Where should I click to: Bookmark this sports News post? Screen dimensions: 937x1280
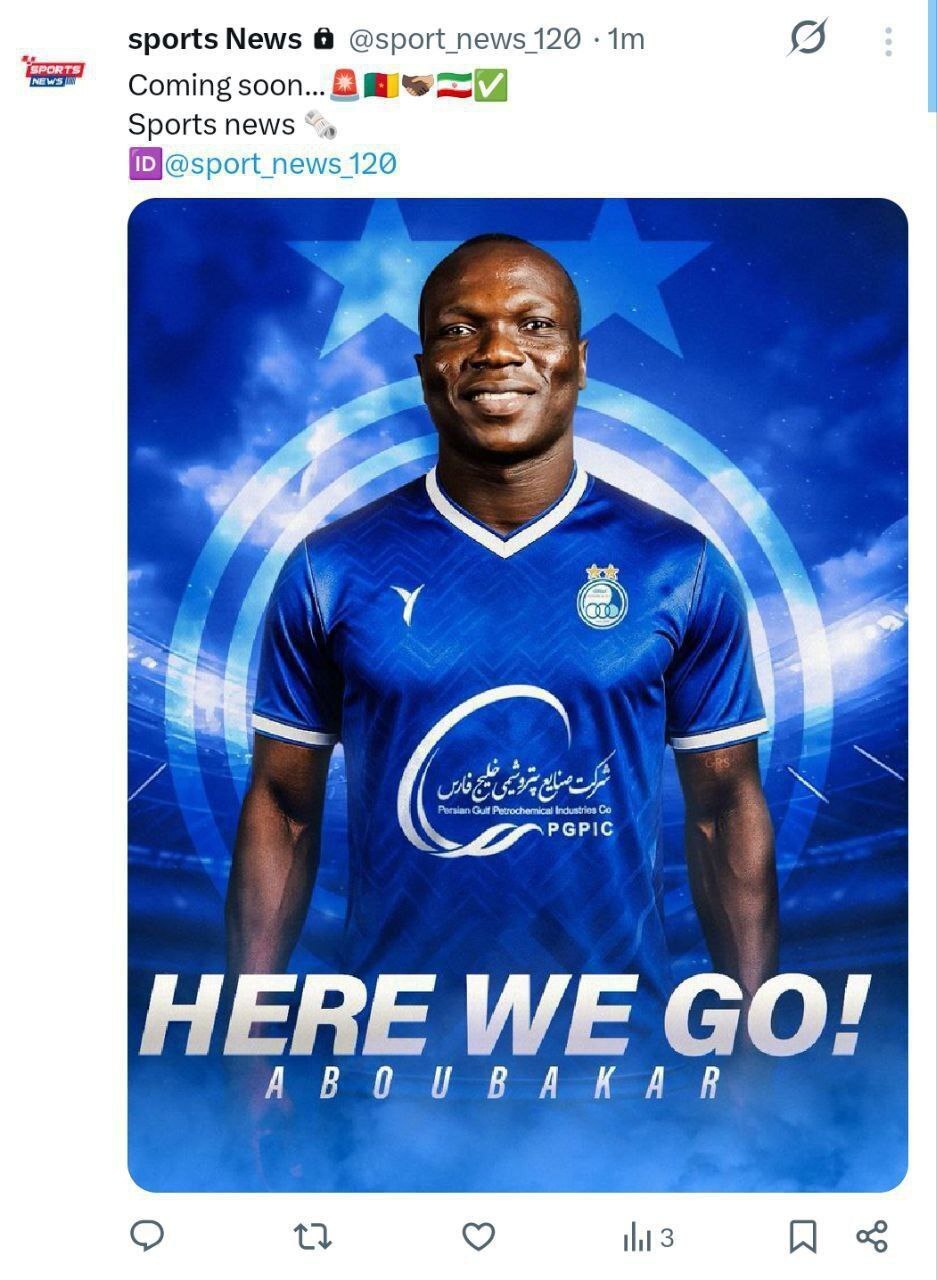click(x=802, y=1237)
